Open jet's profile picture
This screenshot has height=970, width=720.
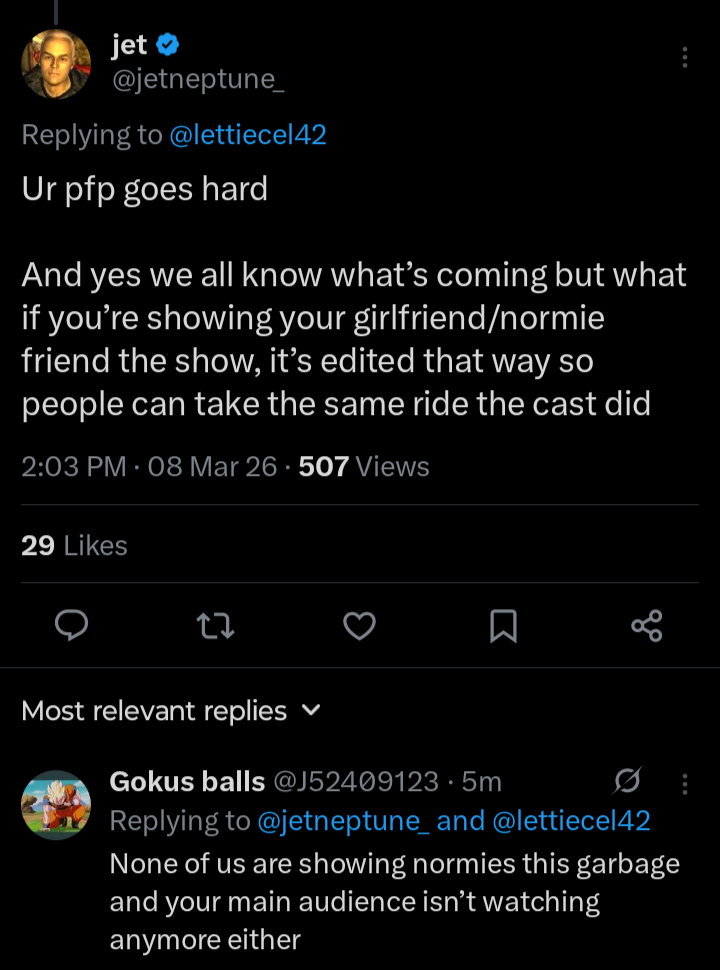coord(56,64)
